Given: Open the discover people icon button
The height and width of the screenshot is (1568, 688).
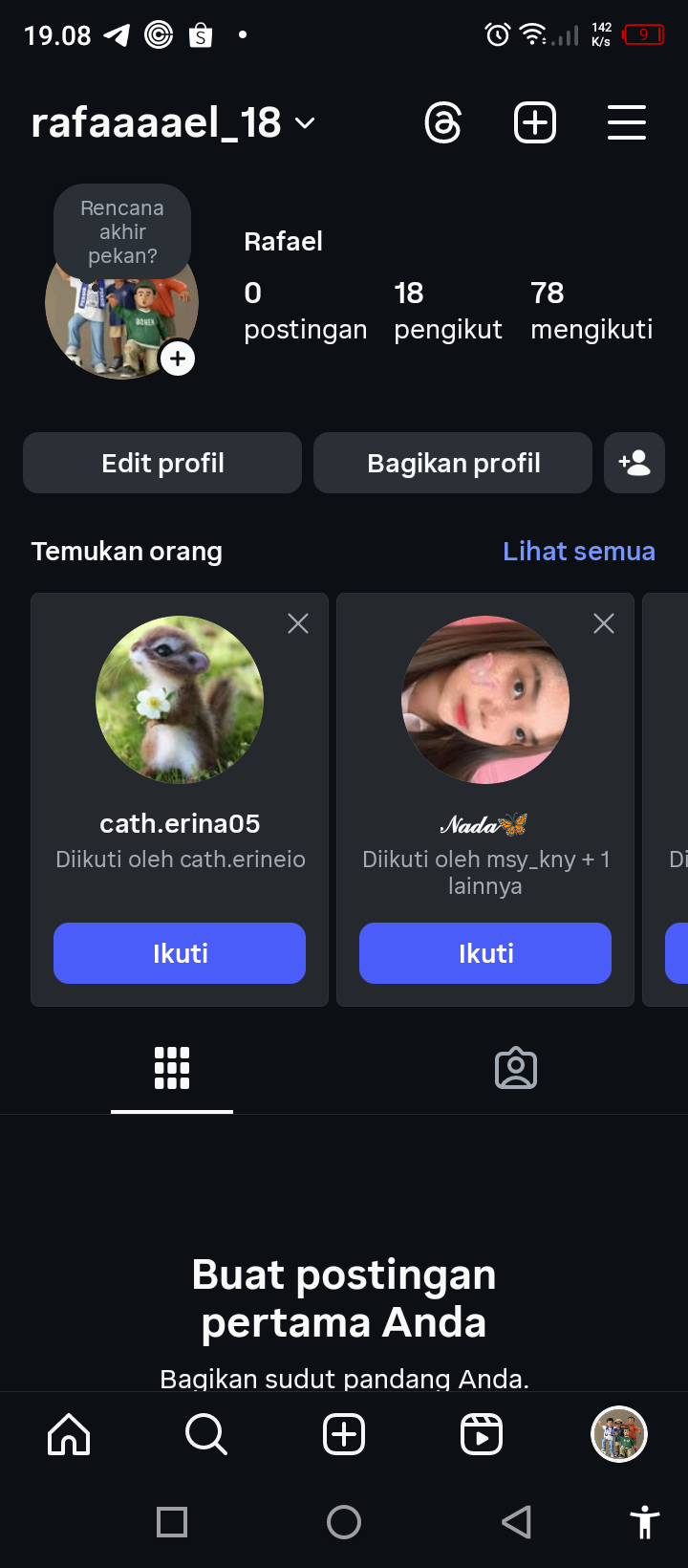Looking at the screenshot, I should (634, 463).
